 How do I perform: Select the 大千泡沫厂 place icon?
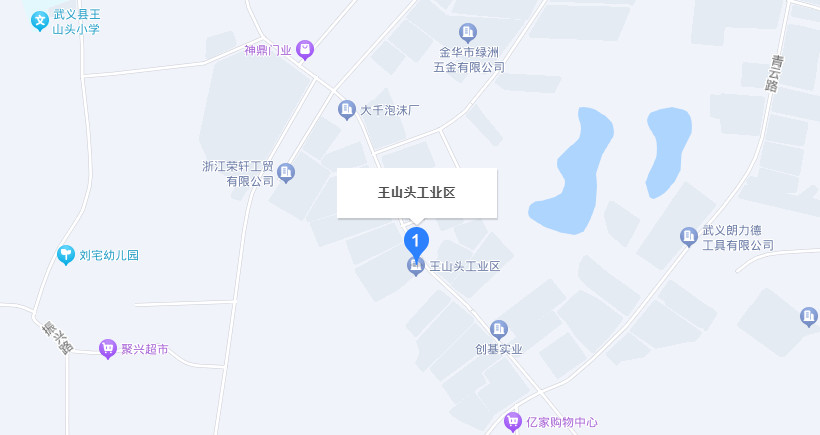pyautogui.click(x=347, y=110)
